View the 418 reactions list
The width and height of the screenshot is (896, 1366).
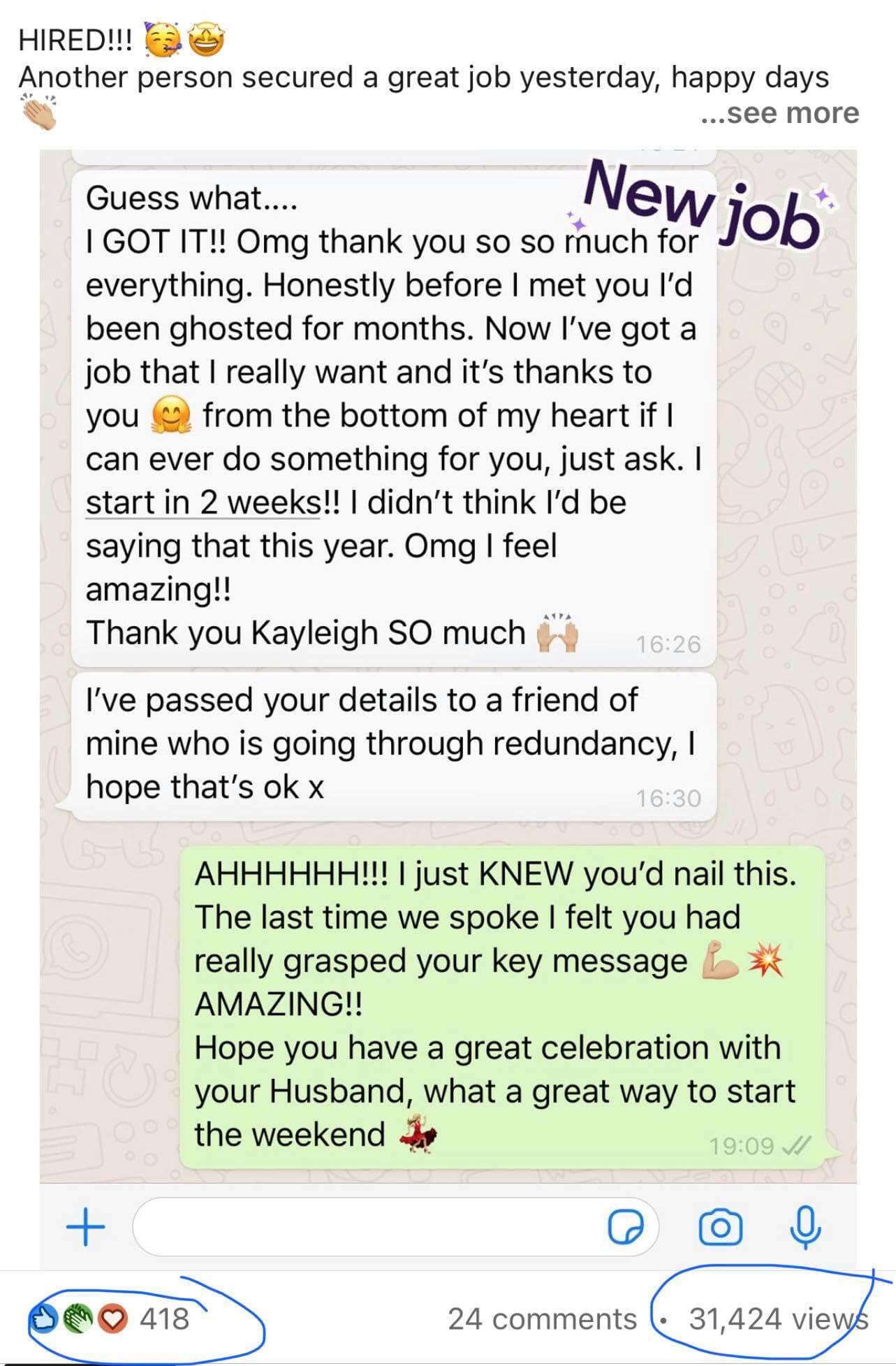coord(163,1318)
